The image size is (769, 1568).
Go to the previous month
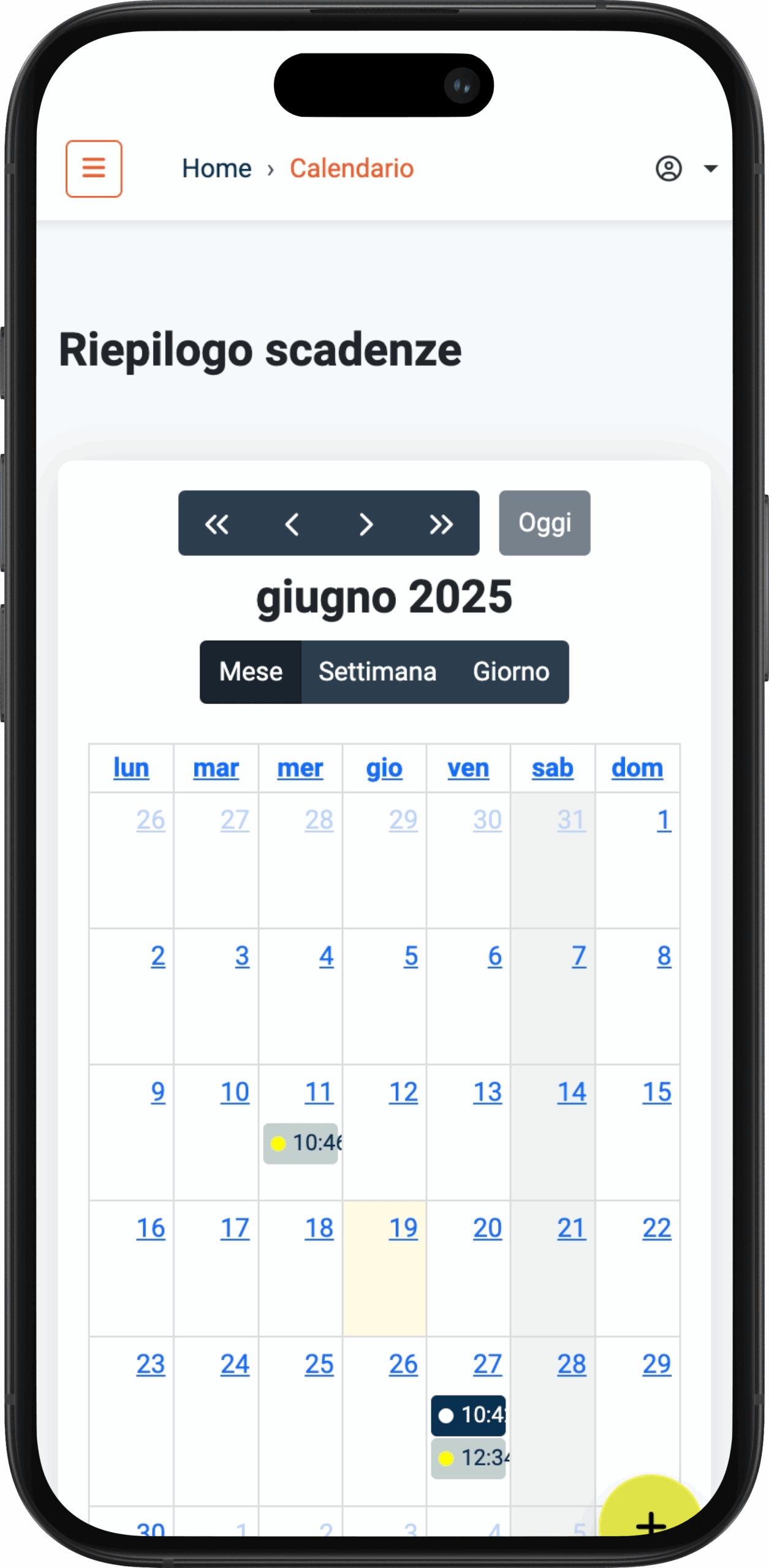coord(292,524)
